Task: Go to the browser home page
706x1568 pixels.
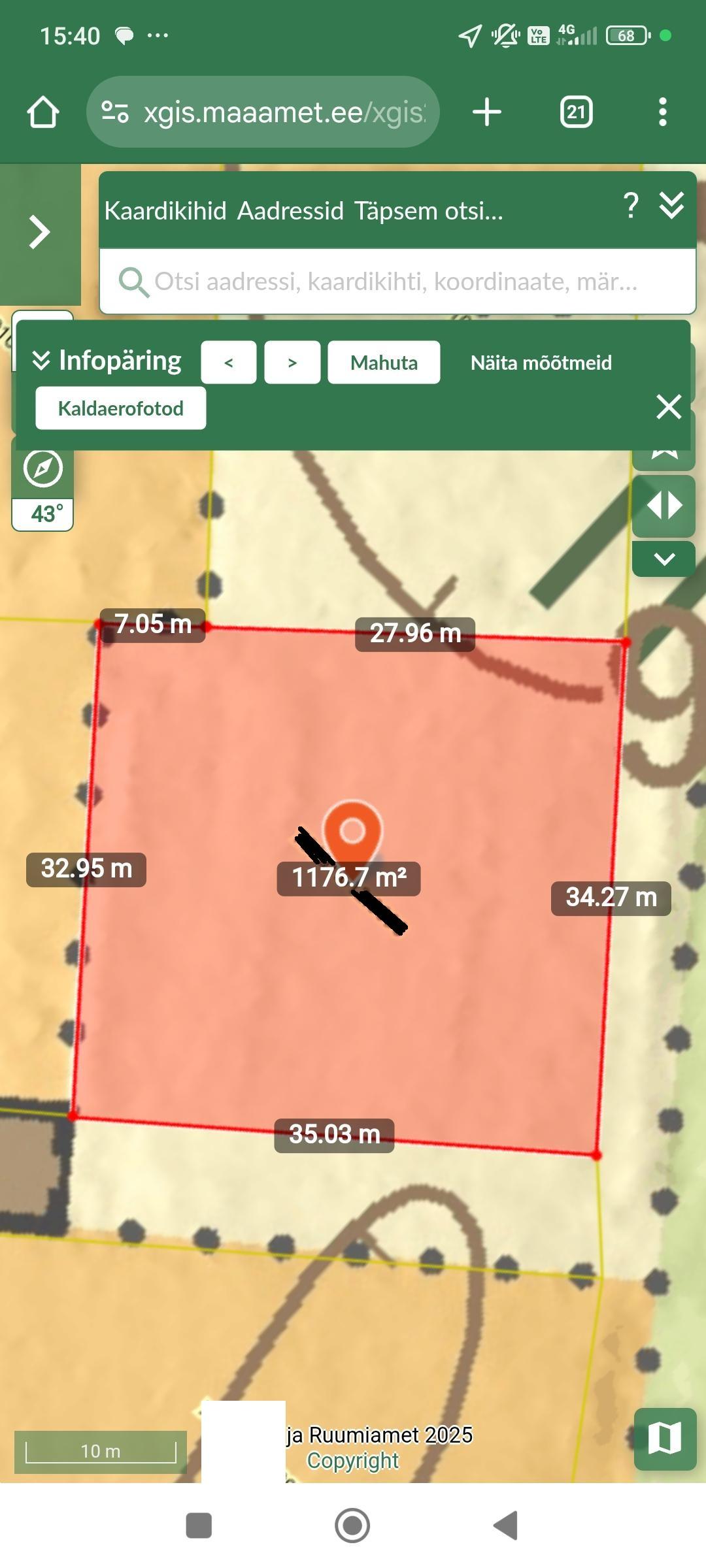Action: tap(43, 112)
